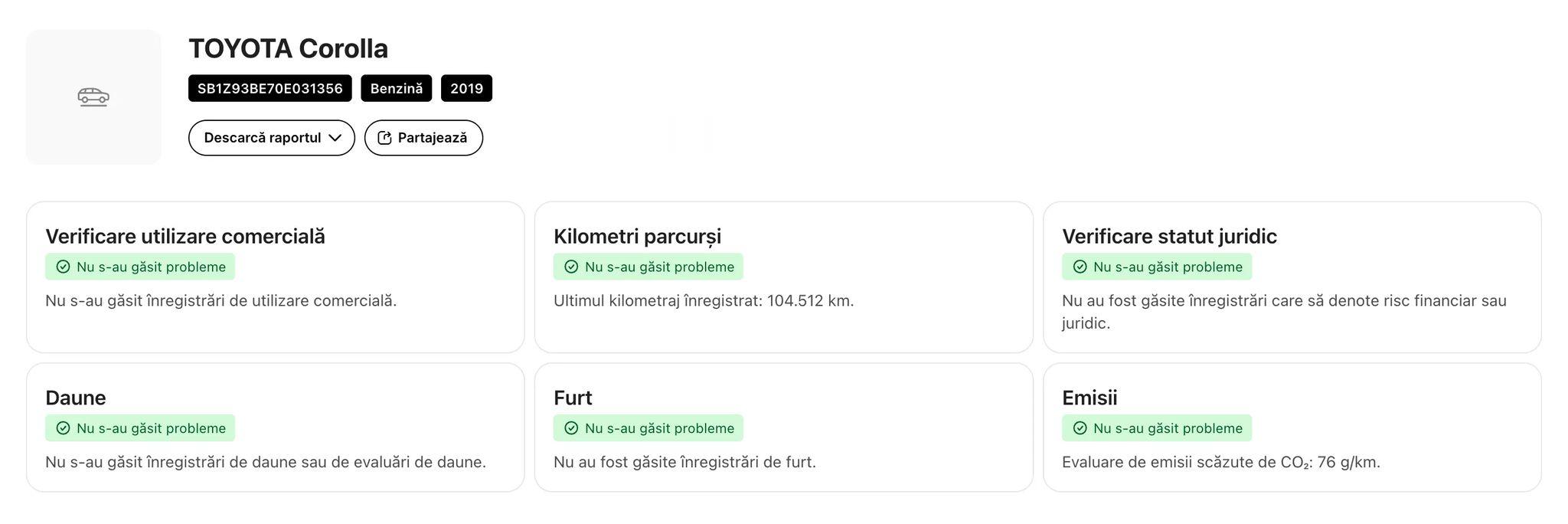Open the Emisii card
The image size is (1568, 524).
pyautogui.click(x=1292, y=427)
